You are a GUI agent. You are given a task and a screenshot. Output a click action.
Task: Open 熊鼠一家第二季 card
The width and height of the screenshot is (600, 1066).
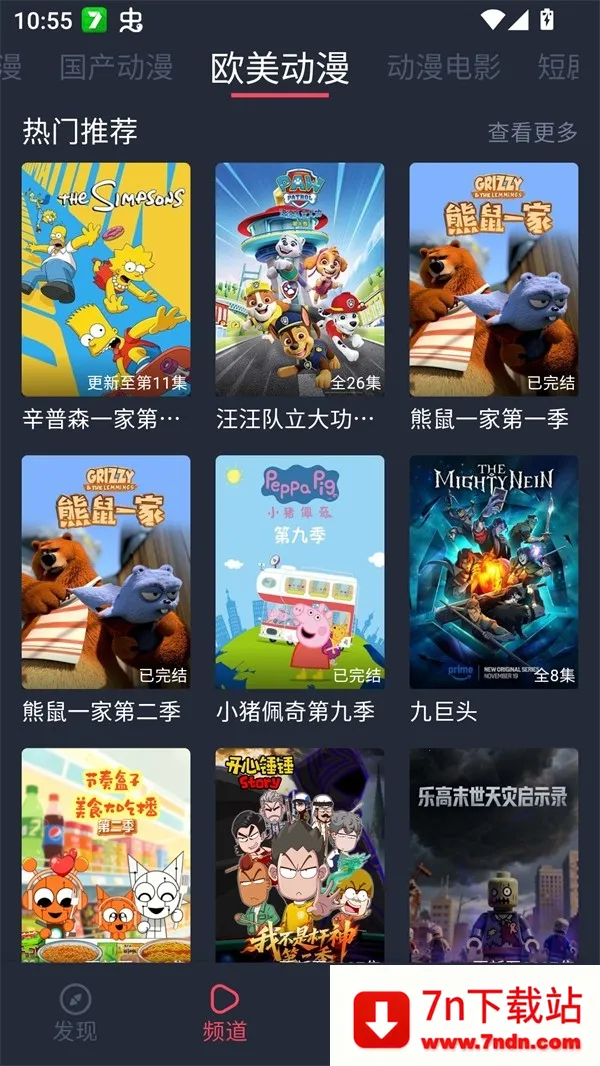106,572
